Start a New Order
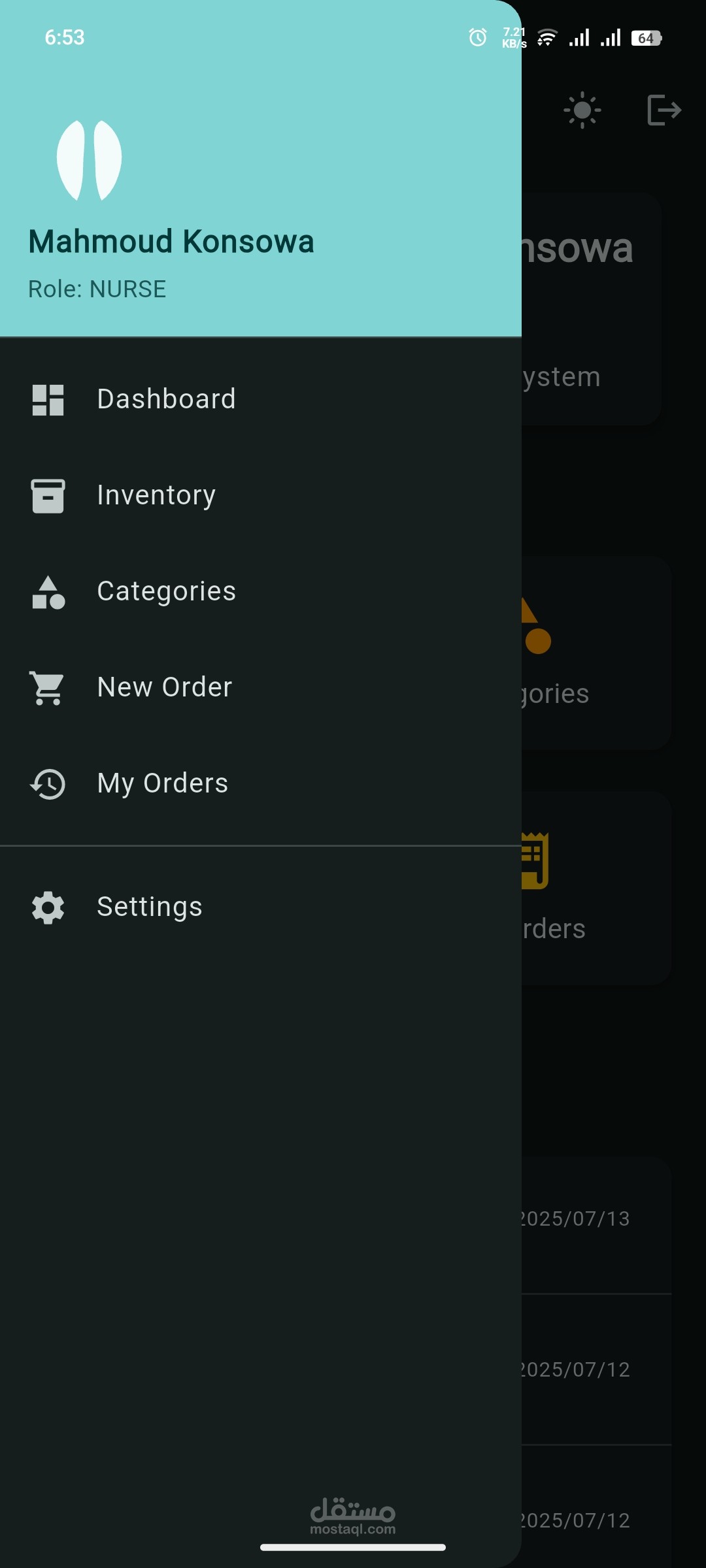Viewport: 706px width, 1568px height. coord(164,687)
